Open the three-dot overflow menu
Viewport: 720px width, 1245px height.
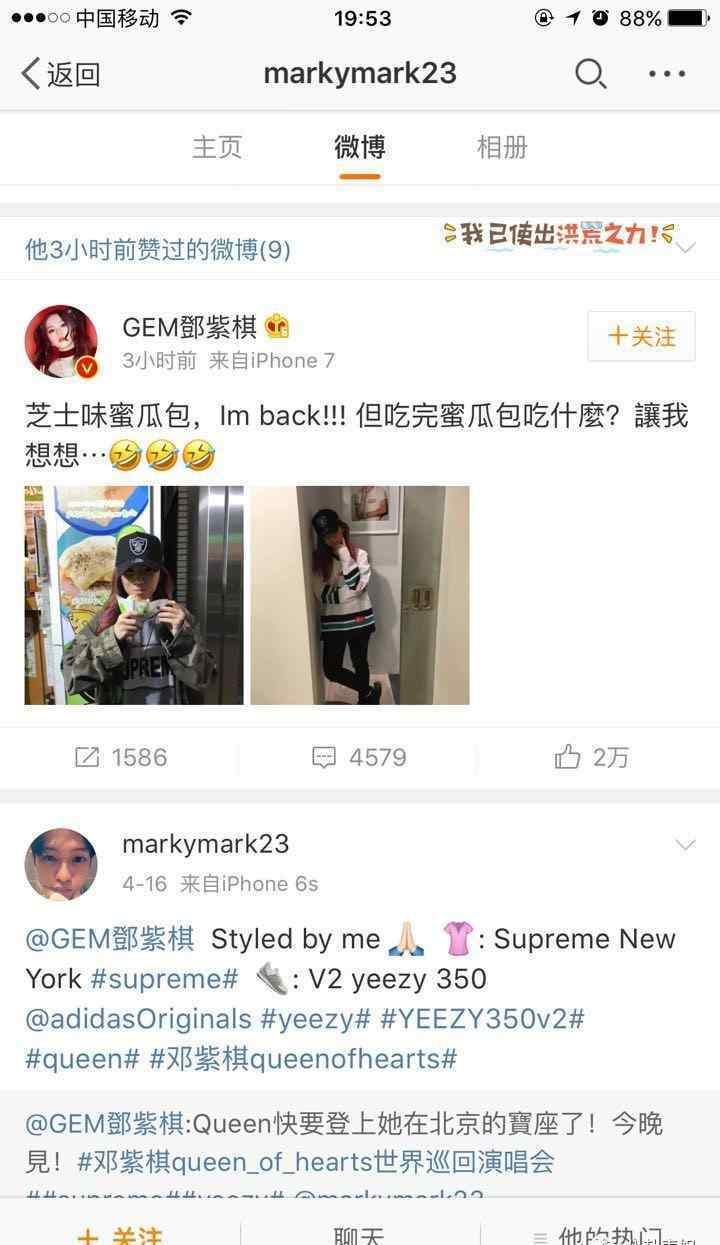tap(667, 74)
